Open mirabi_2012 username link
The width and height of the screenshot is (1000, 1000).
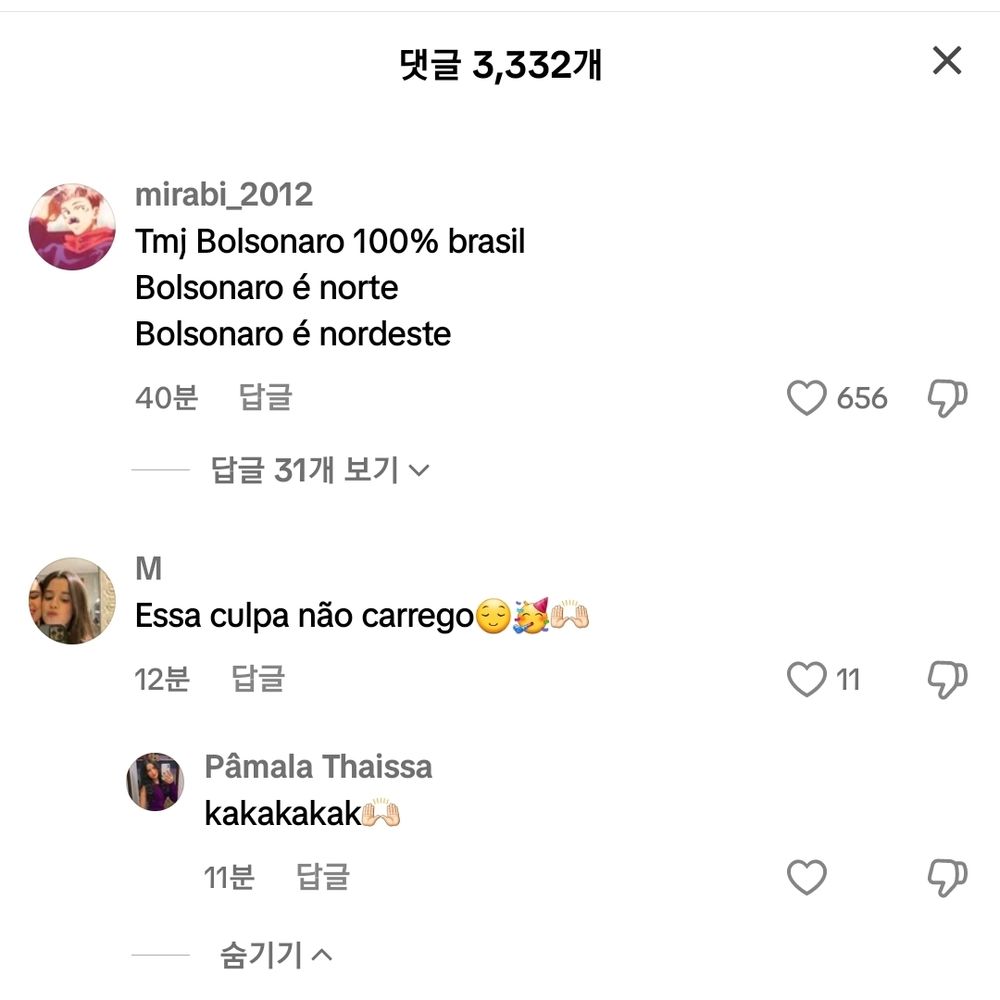[x=224, y=194]
